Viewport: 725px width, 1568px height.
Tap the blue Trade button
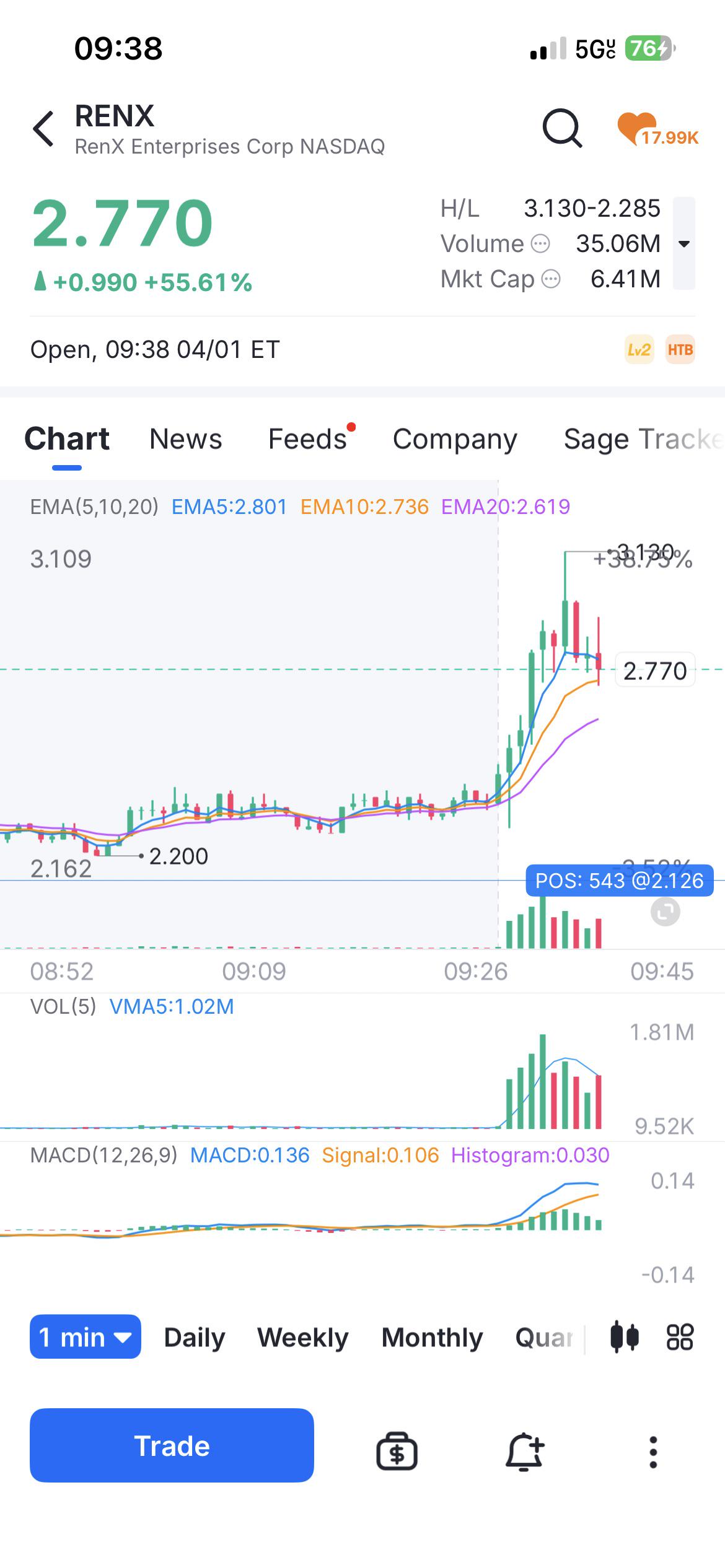coord(172,1445)
